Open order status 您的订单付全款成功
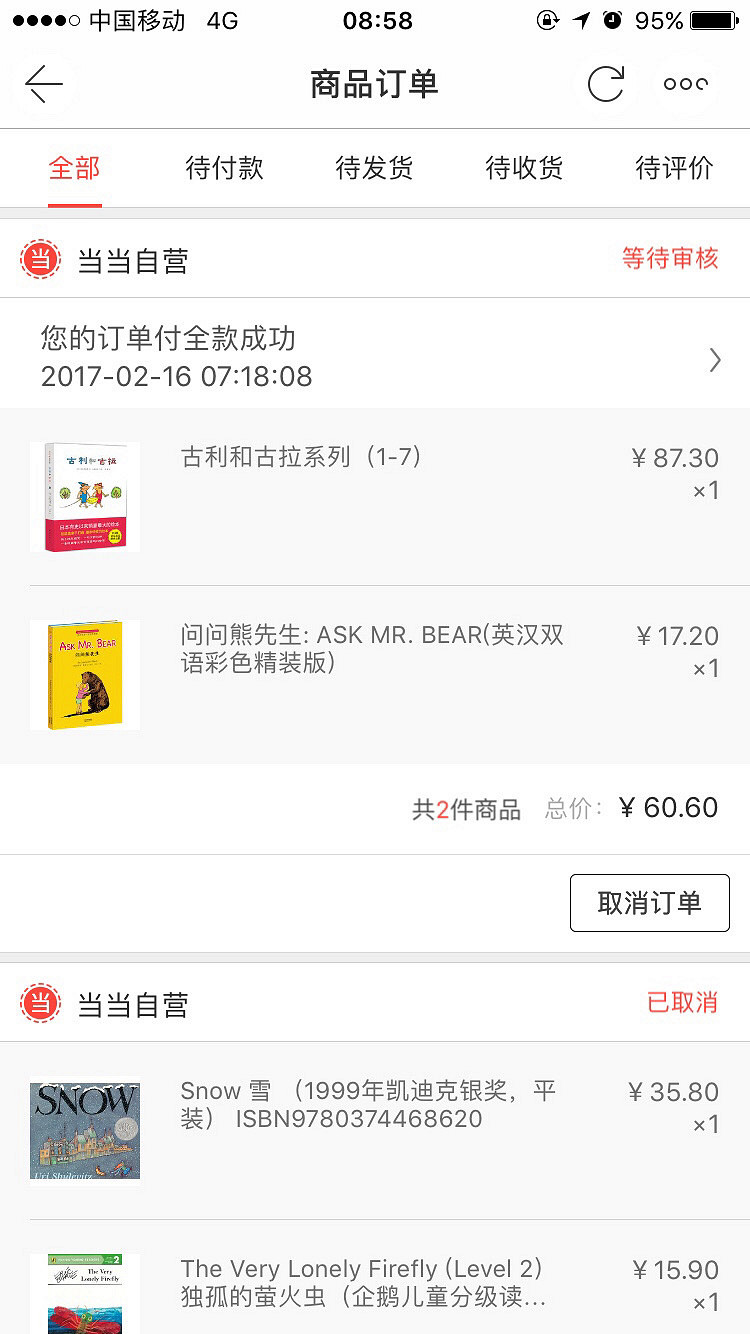750x1334 pixels. coord(375,357)
